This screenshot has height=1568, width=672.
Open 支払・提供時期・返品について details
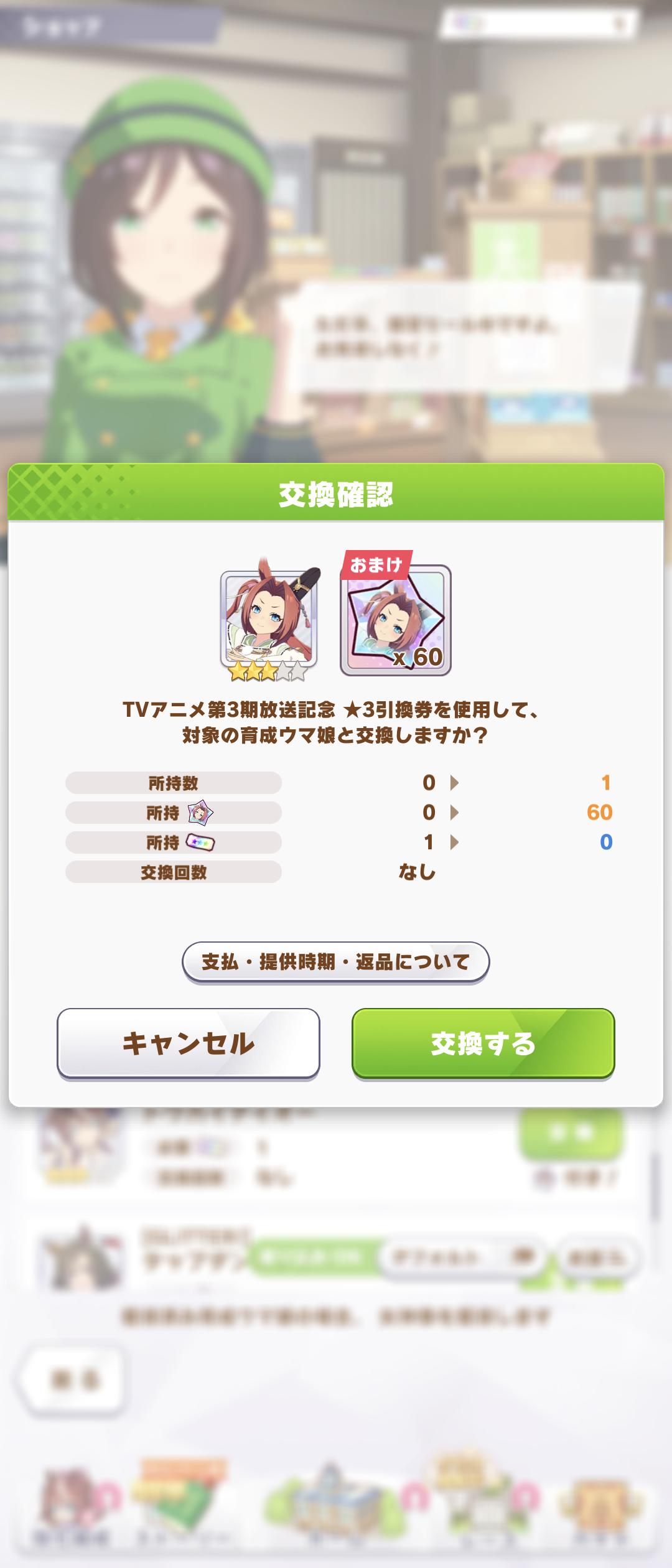(335, 962)
